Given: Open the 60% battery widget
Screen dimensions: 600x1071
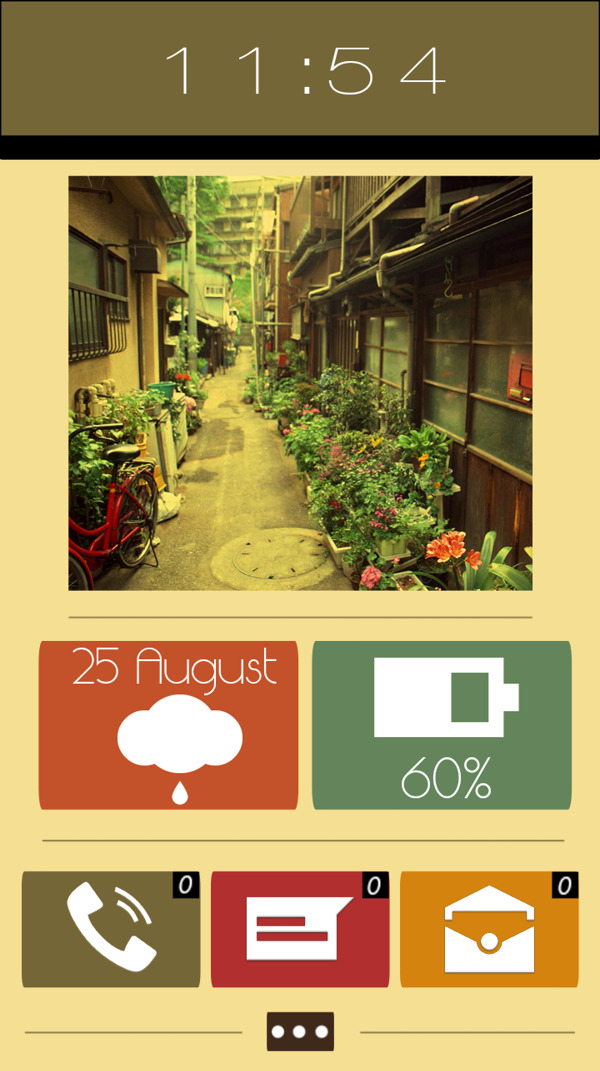Looking at the screenshot, I should tap(441, 725).
